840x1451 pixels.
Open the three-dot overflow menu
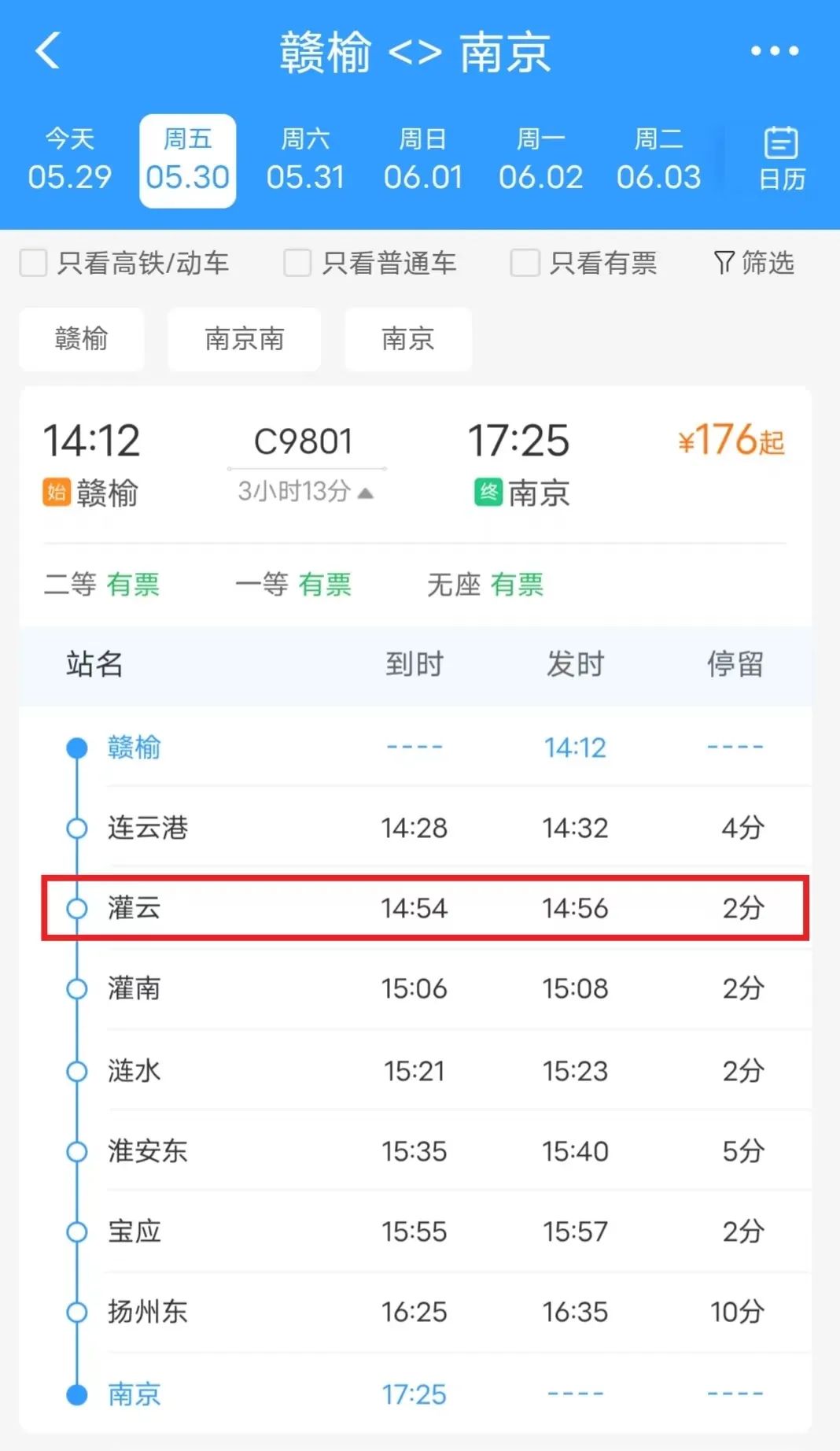[775, 51]
